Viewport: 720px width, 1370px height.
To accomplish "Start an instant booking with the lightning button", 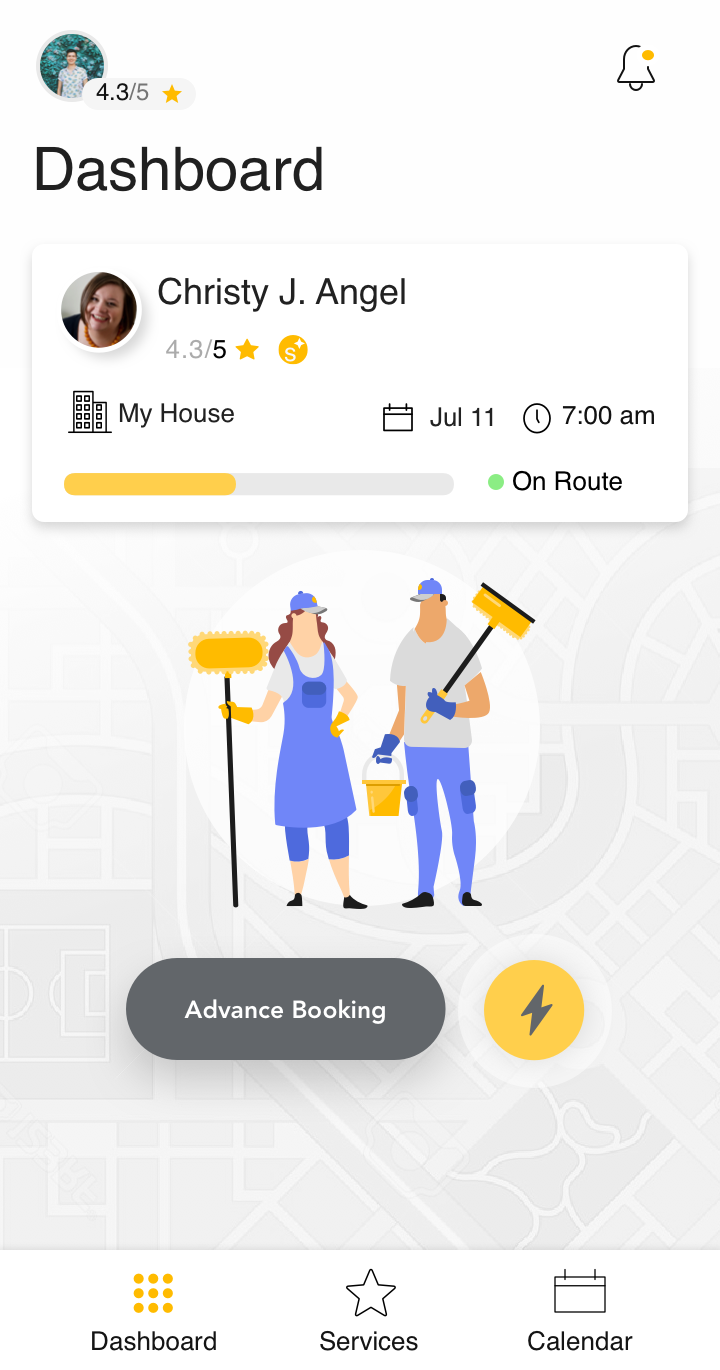I will 534,1009.
